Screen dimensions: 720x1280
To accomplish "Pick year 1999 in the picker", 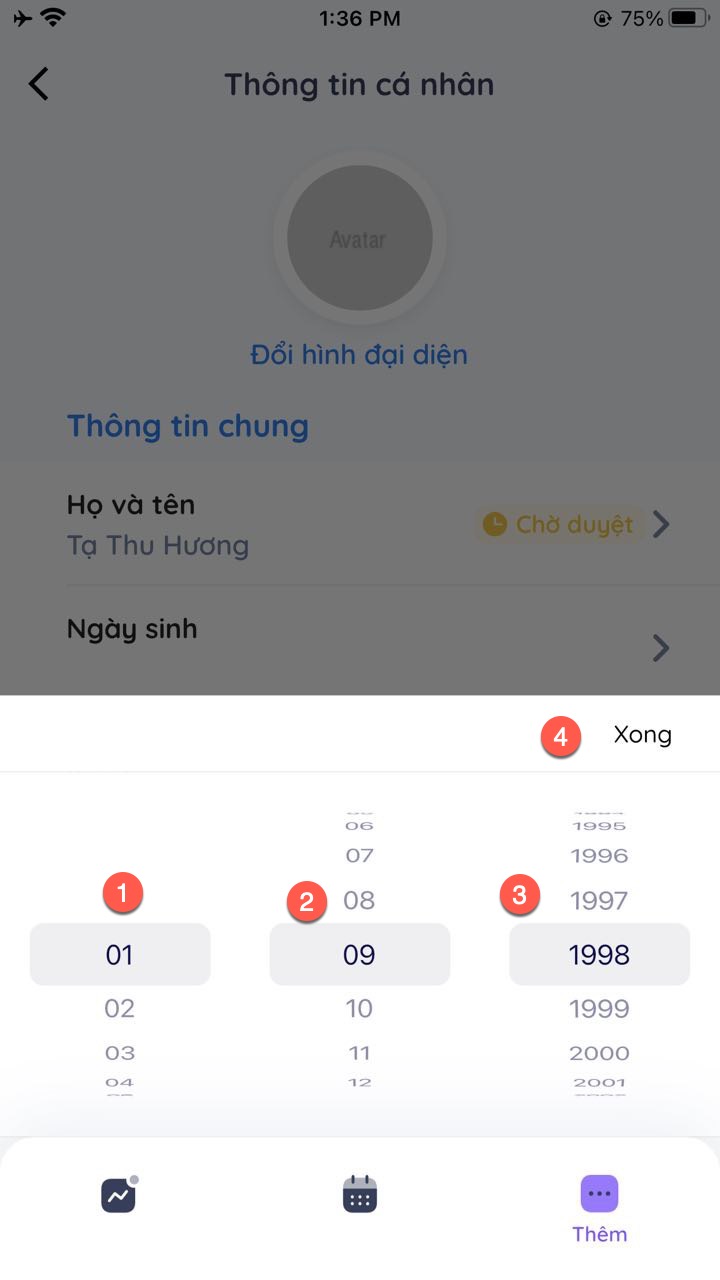I will 599,1008.
